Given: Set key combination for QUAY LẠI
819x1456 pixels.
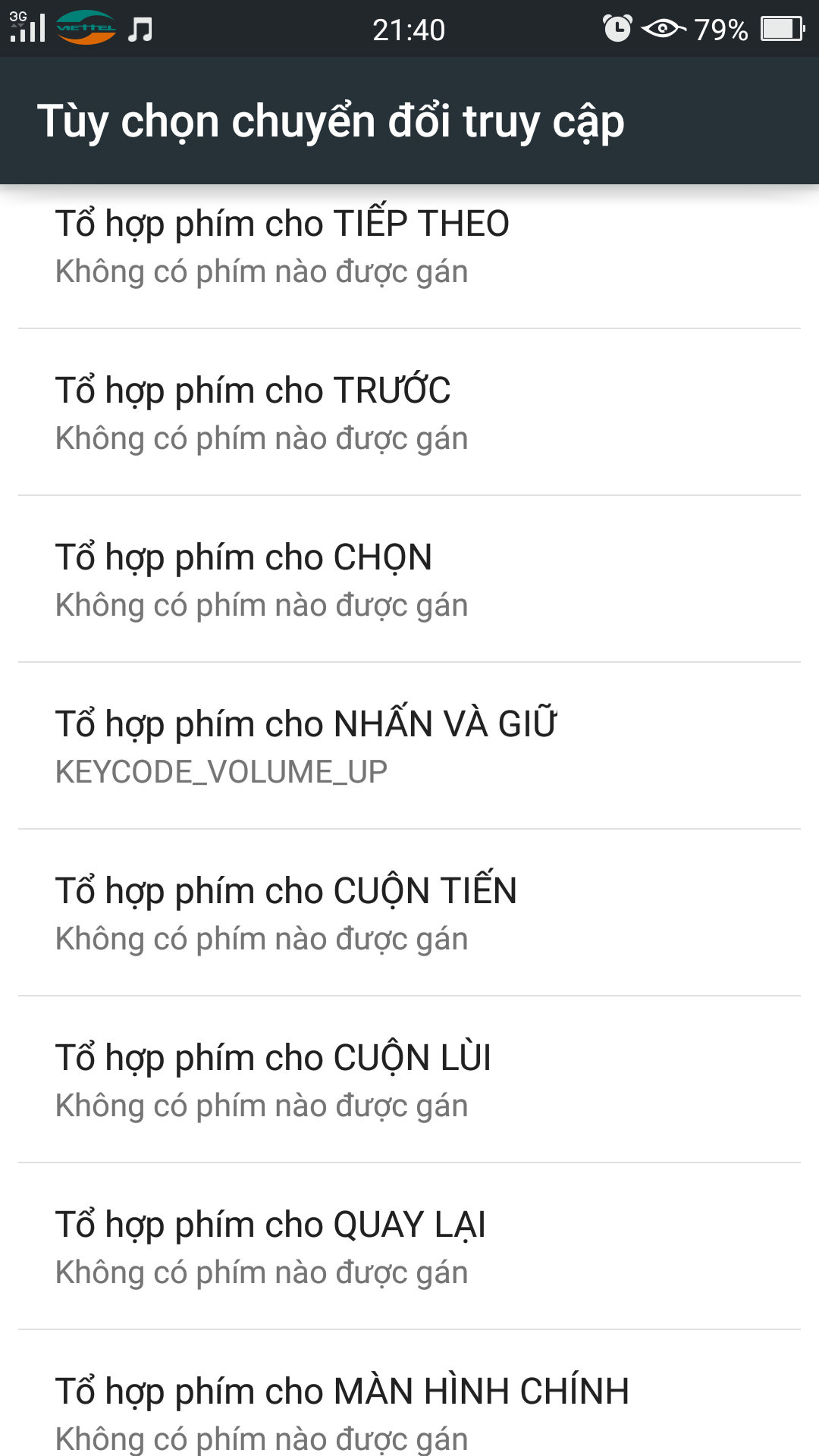Looking at the screenshot, I should coord(409,1247).
